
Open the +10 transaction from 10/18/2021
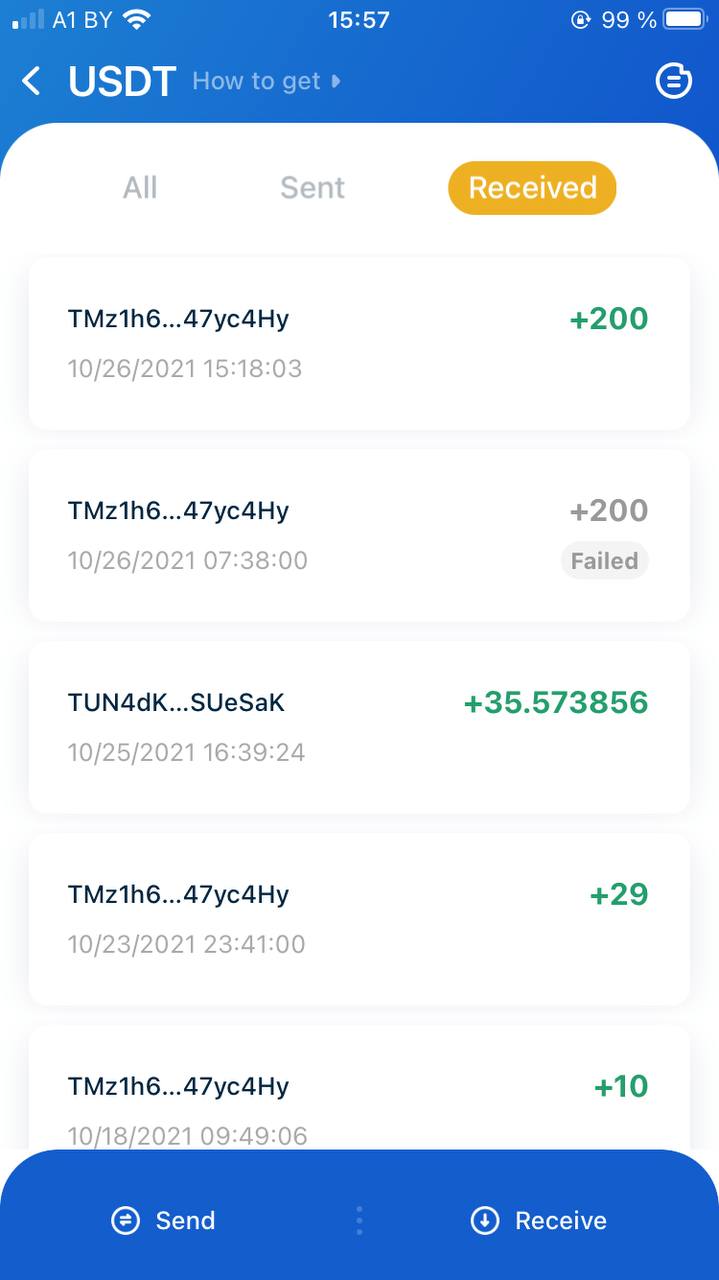[359, 1088]
